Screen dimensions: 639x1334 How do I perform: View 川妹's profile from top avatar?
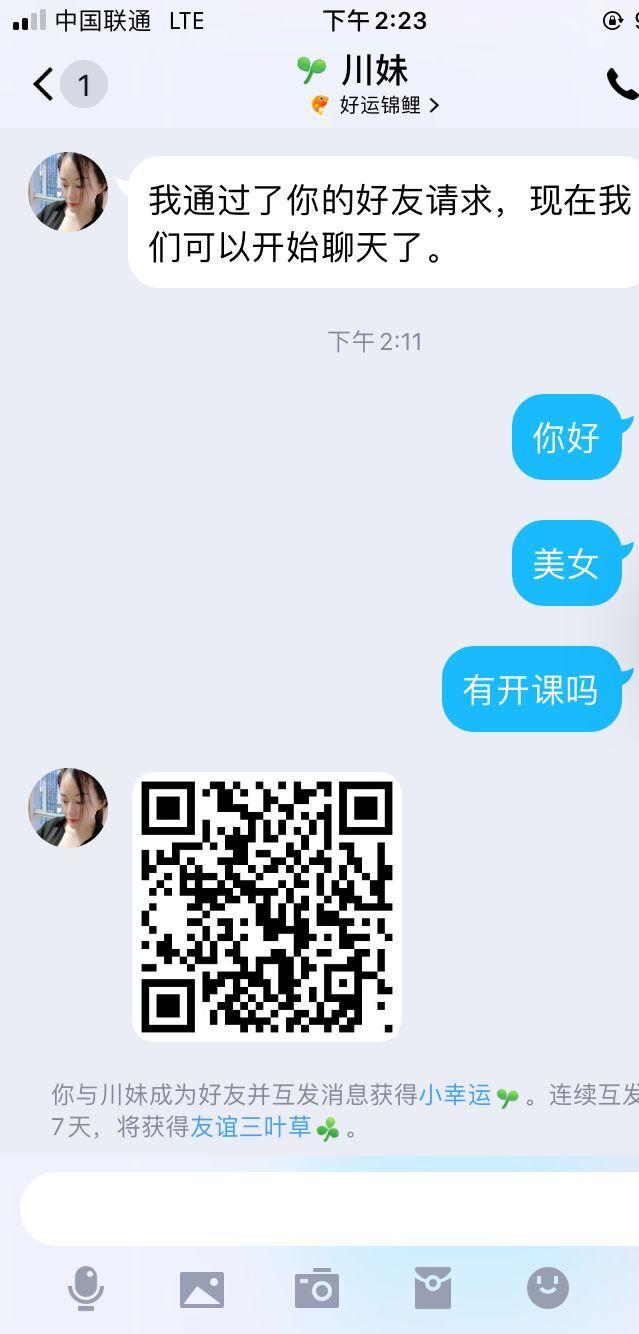point(68,192)
